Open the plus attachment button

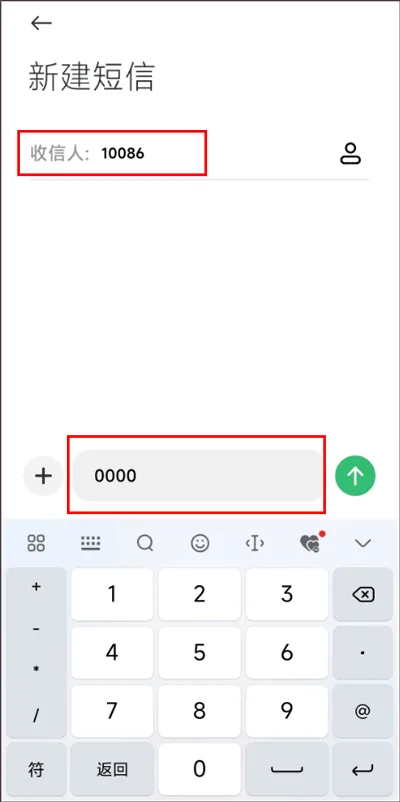pos(43,476)
